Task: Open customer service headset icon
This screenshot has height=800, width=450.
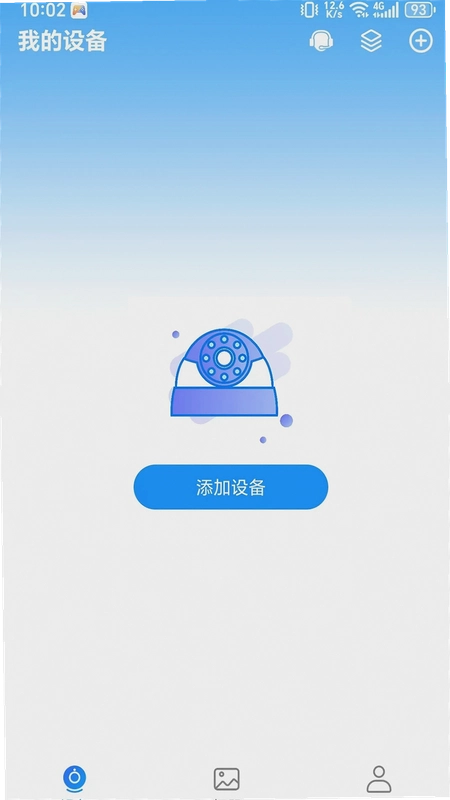Action: click(321, 41)
